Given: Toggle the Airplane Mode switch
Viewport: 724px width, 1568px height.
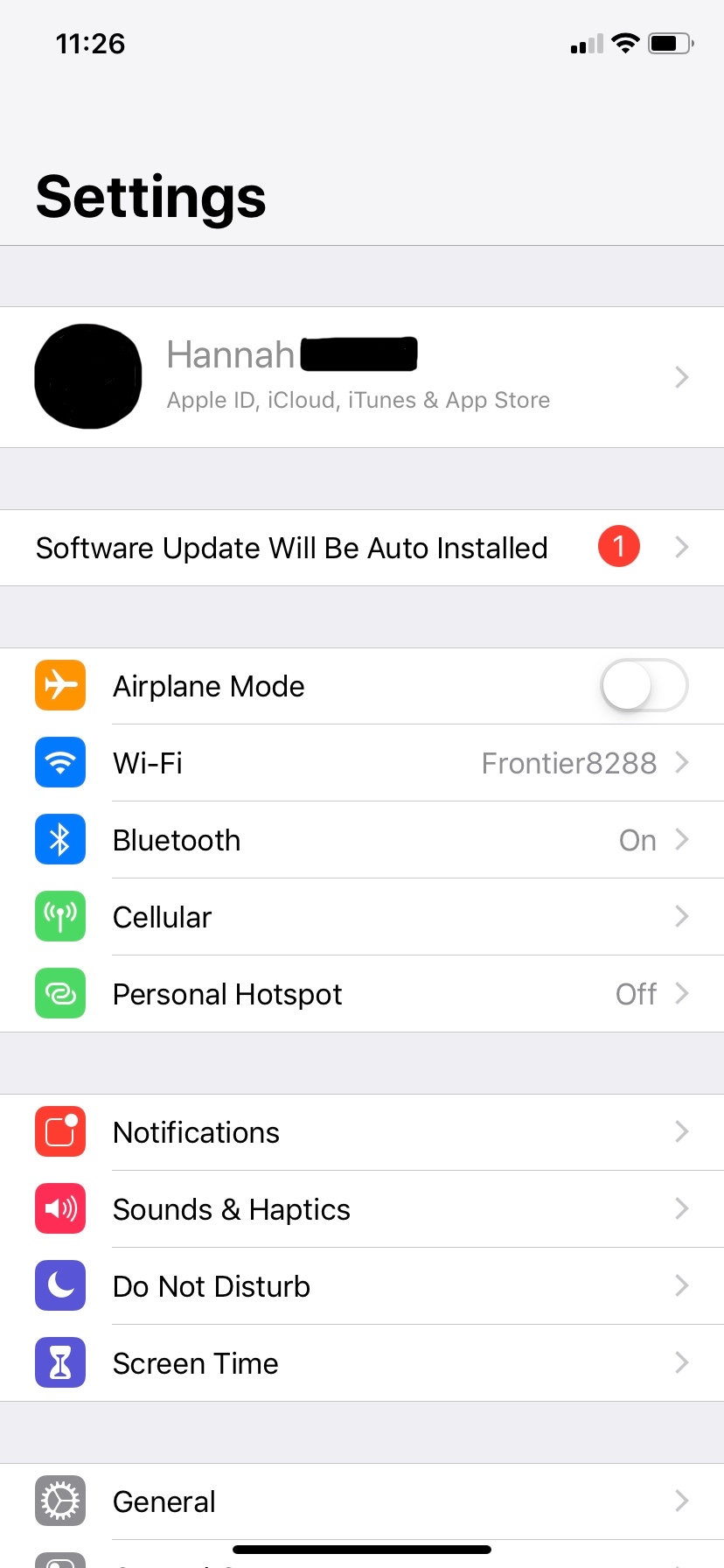Looking at the screenshot, I should (x=644, y=686).
